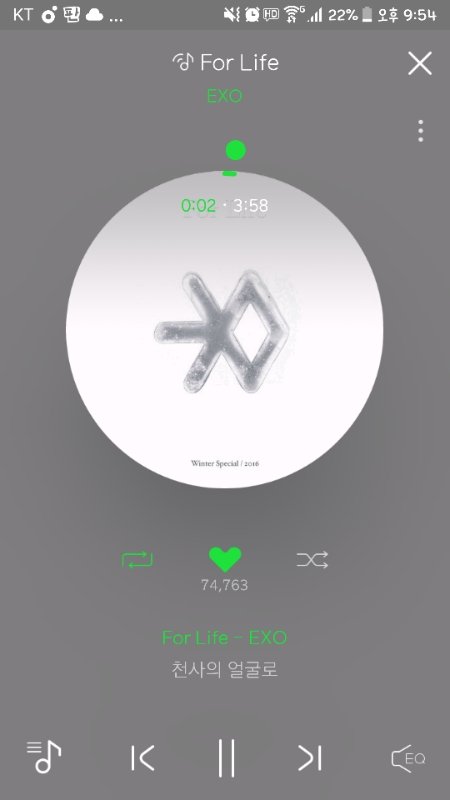This screenshot has width=450, height=800.
Task: Pause the For Life song
Action: [226, 758]
